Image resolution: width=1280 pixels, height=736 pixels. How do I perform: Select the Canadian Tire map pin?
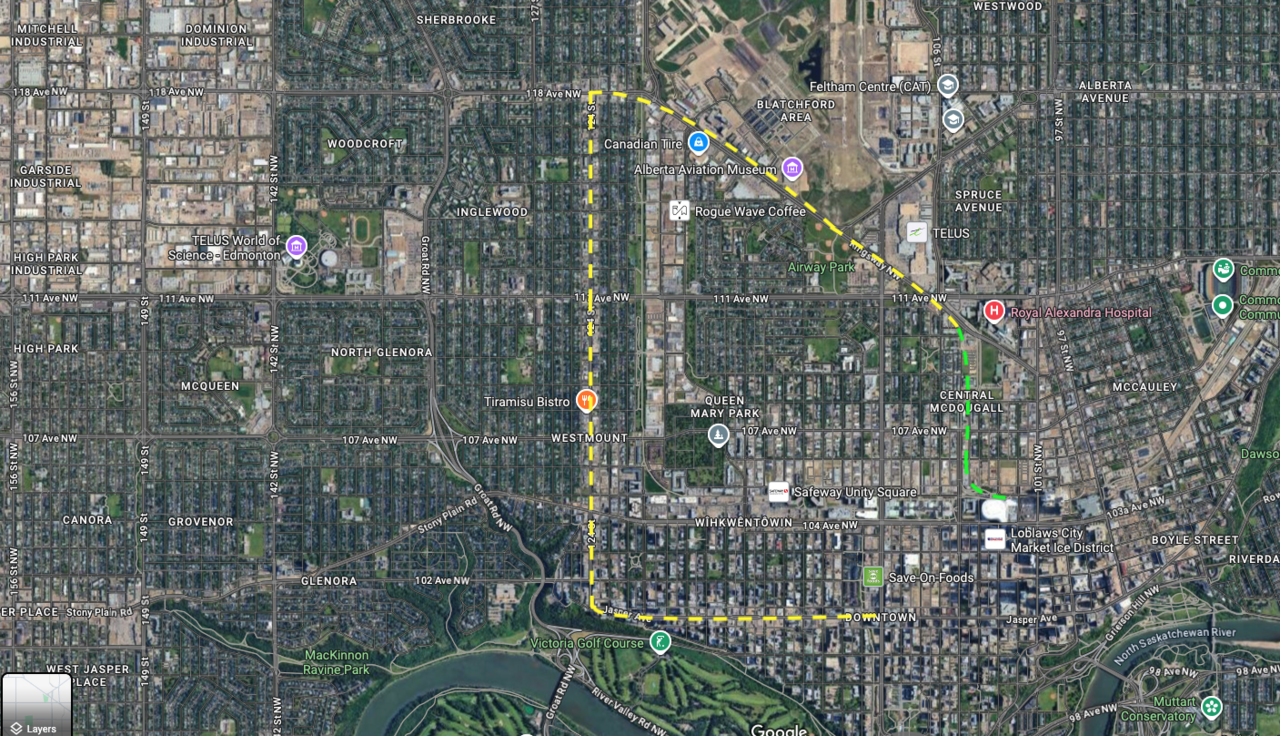(699, 143)
